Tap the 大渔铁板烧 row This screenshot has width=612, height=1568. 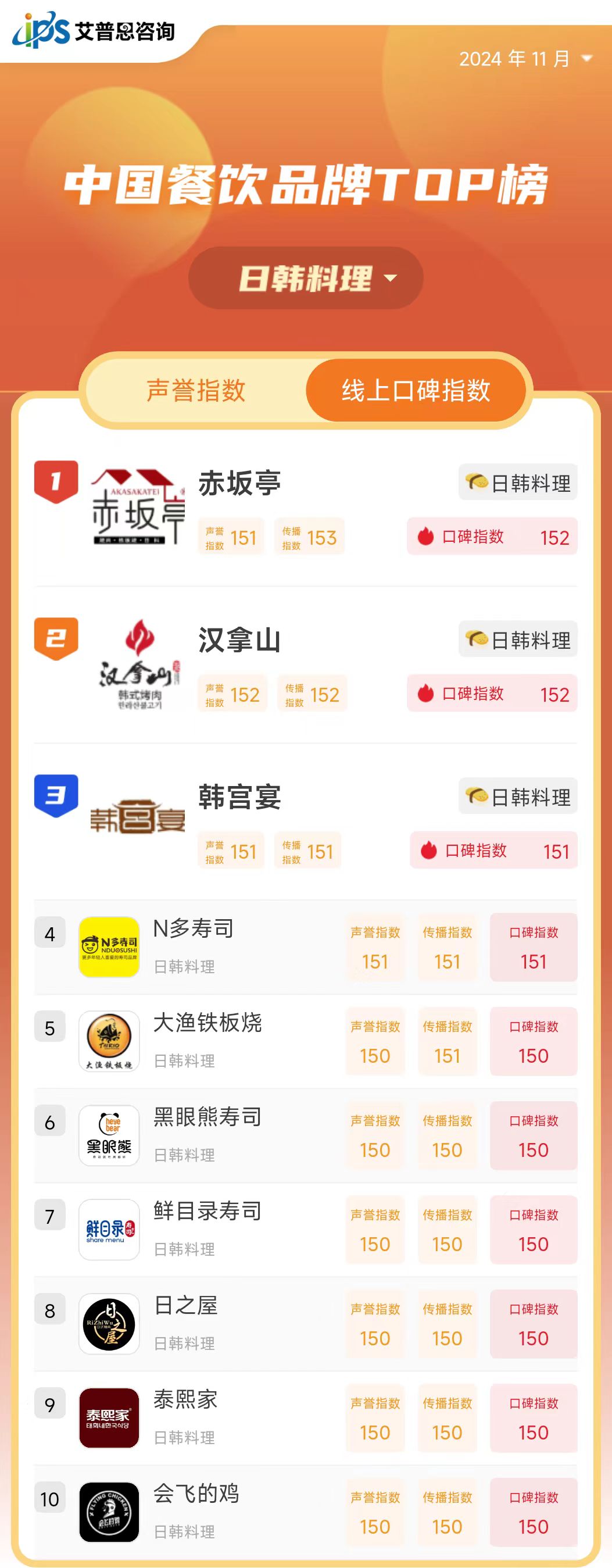207,1023
